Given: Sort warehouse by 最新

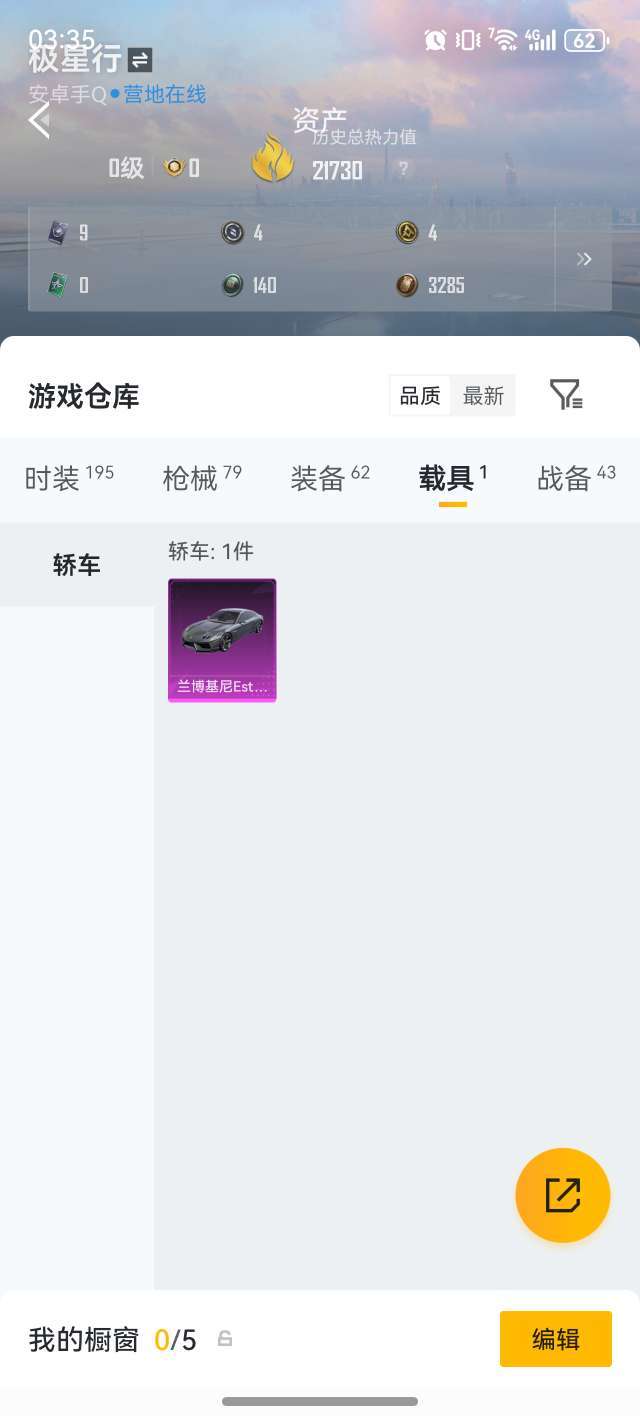Looking at the screenshot, I should (483, 396).
